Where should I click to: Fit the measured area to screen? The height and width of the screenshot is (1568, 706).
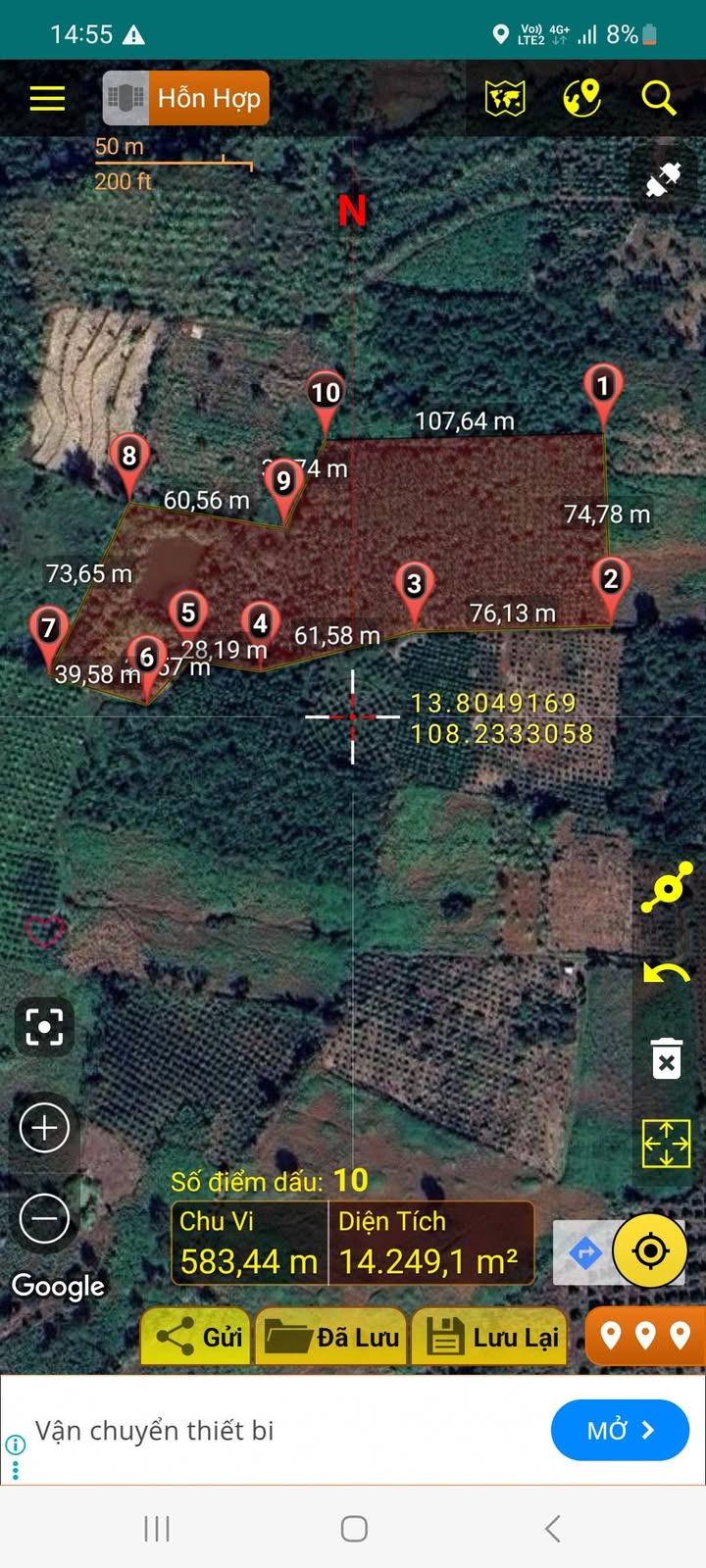click(x=667, y=1143)
